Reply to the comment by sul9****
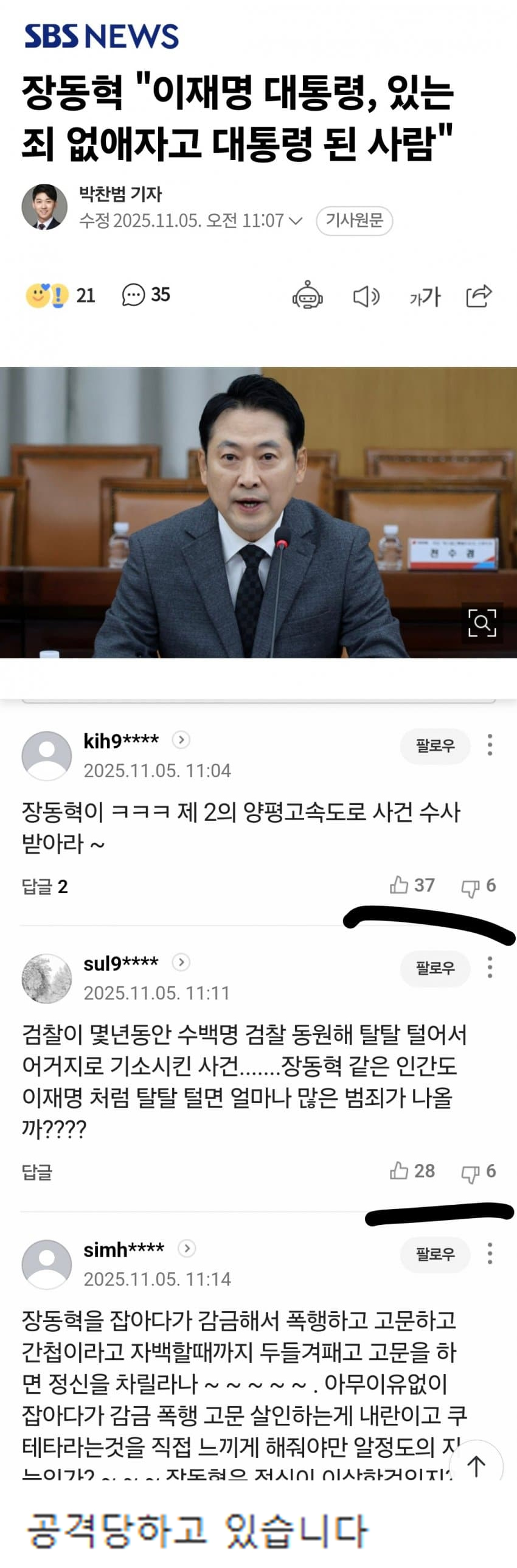The width and height of the screenshot is (517, 1568). point(37,1172)
